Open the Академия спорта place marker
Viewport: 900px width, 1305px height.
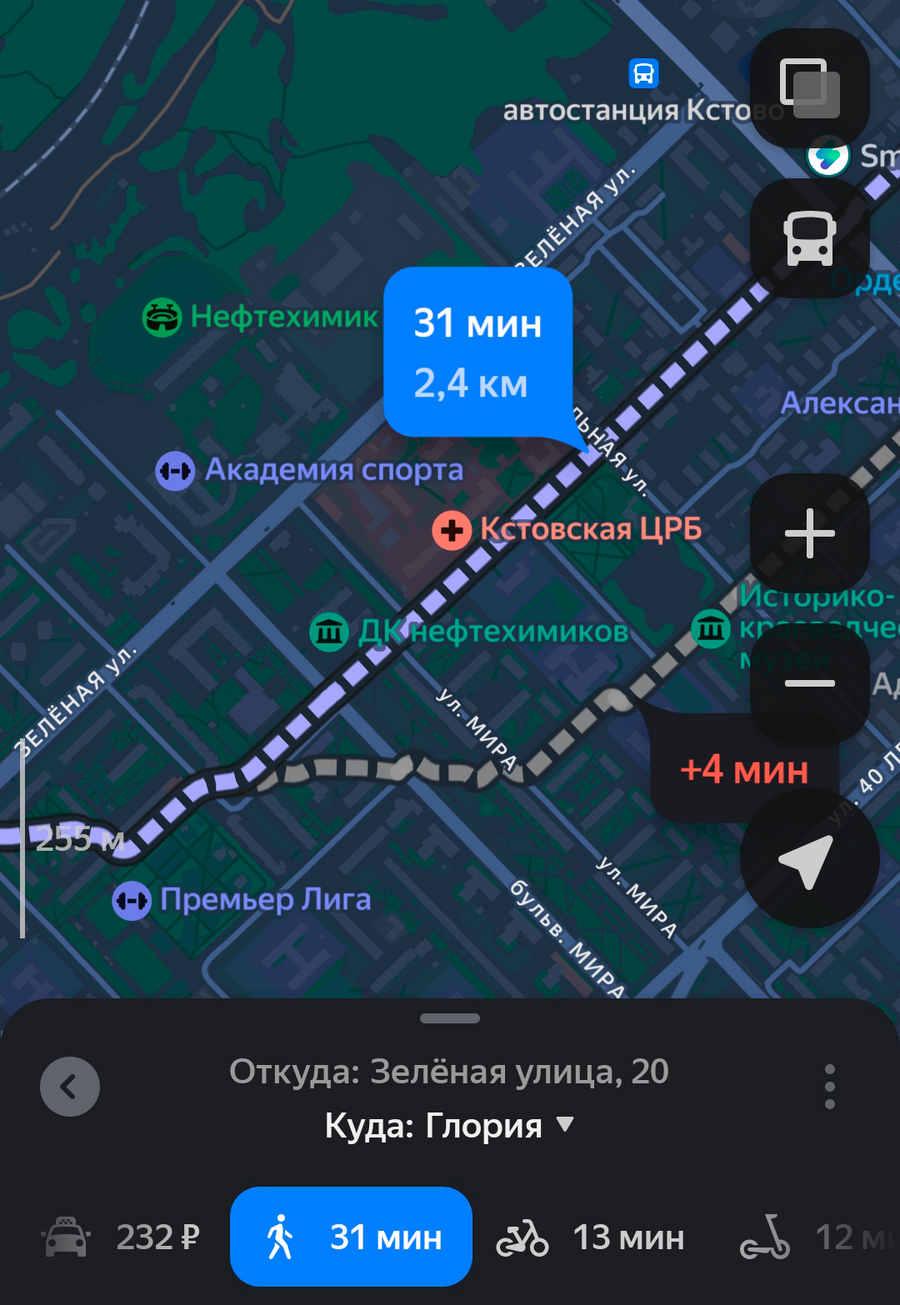175,470
